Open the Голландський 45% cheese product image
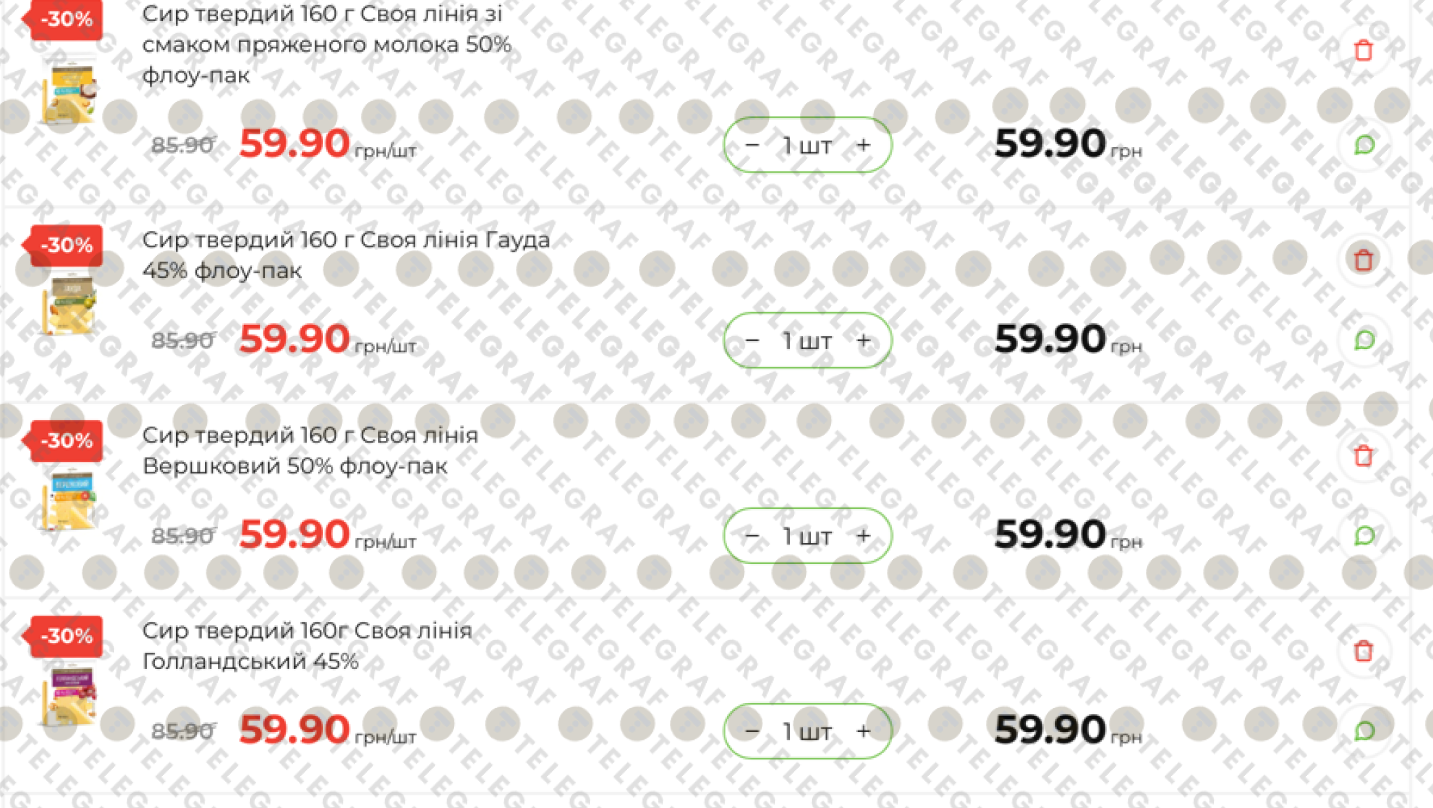The image size is (1433, 808). [x=67, y=695]
